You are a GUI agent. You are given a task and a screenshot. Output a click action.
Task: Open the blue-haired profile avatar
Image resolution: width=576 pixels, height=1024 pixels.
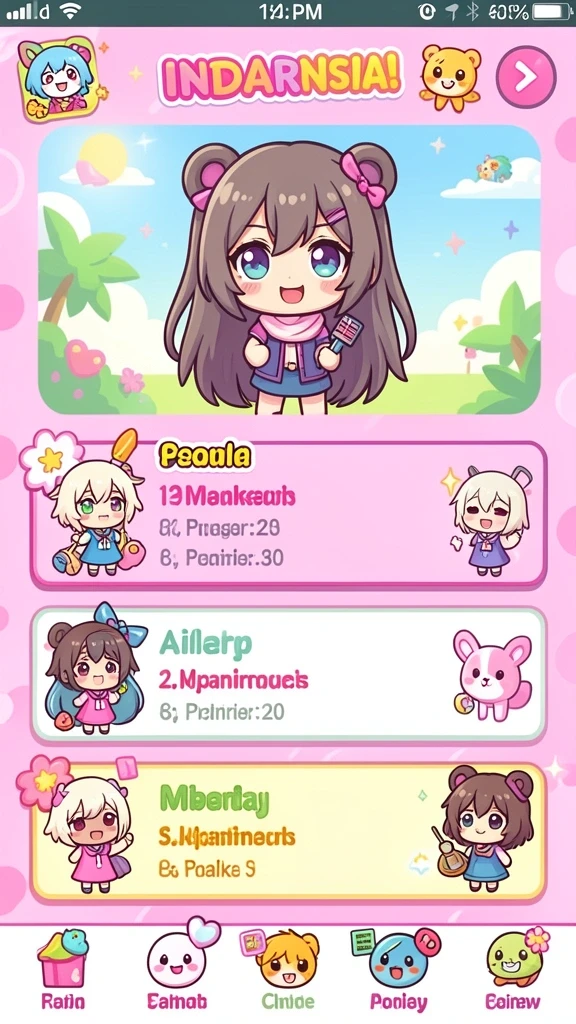(57, 78)
